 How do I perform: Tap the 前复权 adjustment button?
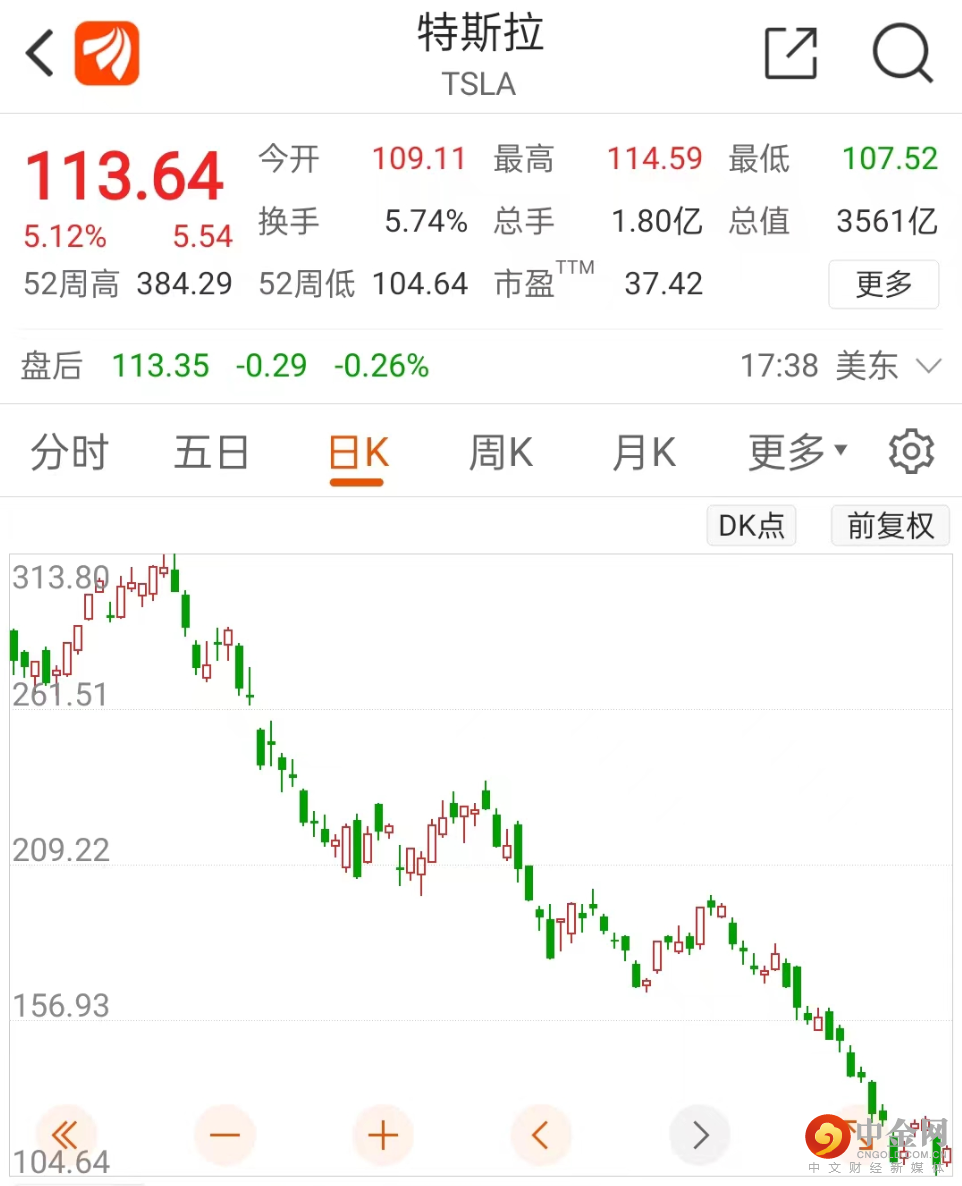[890, 525]
